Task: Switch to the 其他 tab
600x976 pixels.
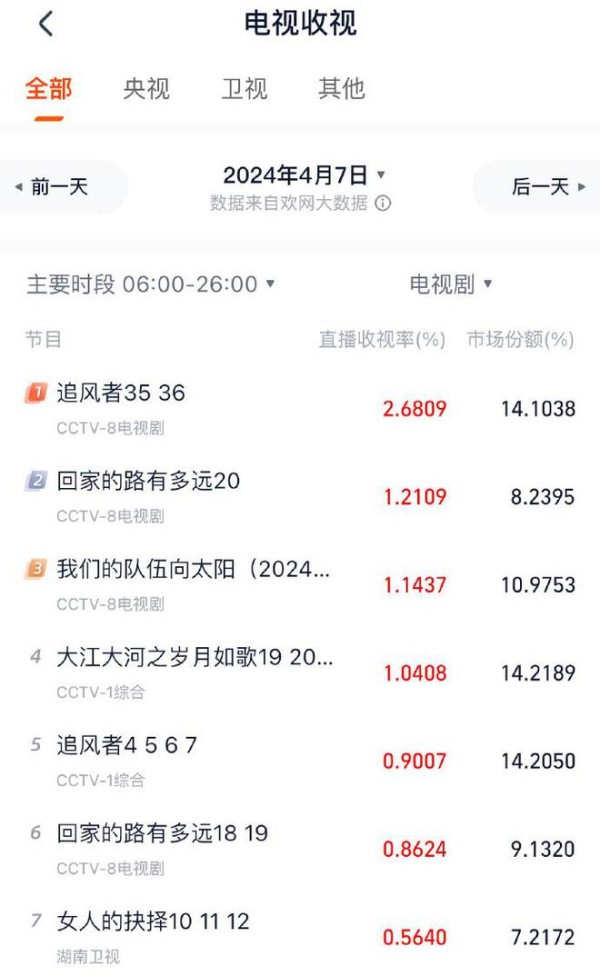Action: [341, 88]
